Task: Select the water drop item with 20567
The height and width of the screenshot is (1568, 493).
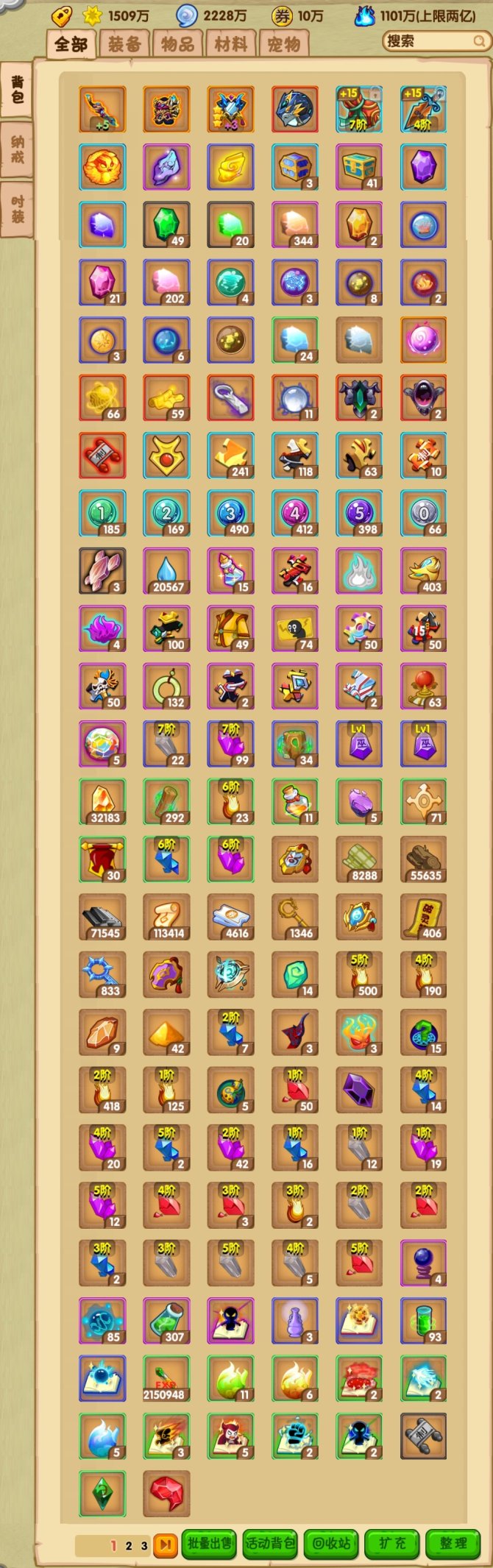Action: 166,571
